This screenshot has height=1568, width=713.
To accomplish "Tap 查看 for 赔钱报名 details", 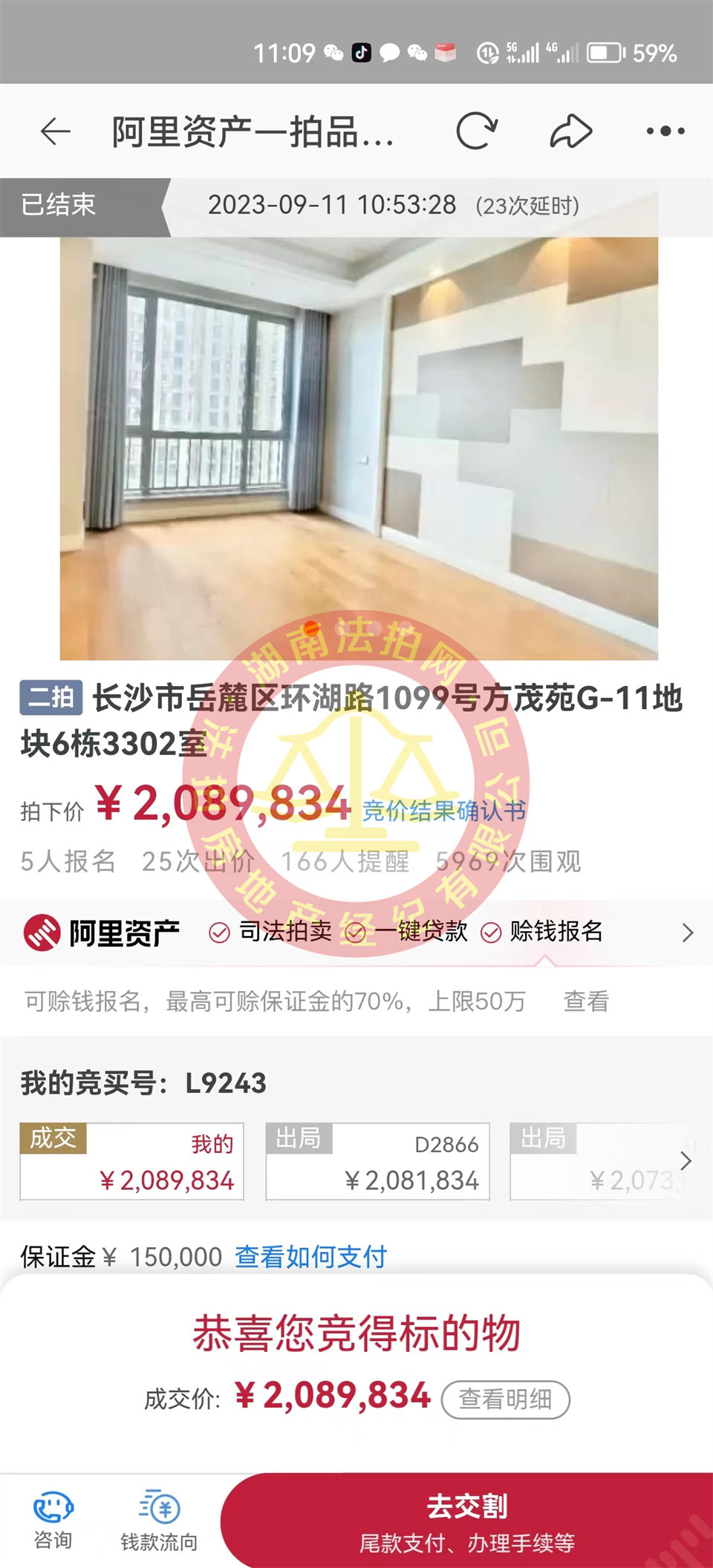I will 585,1002.
